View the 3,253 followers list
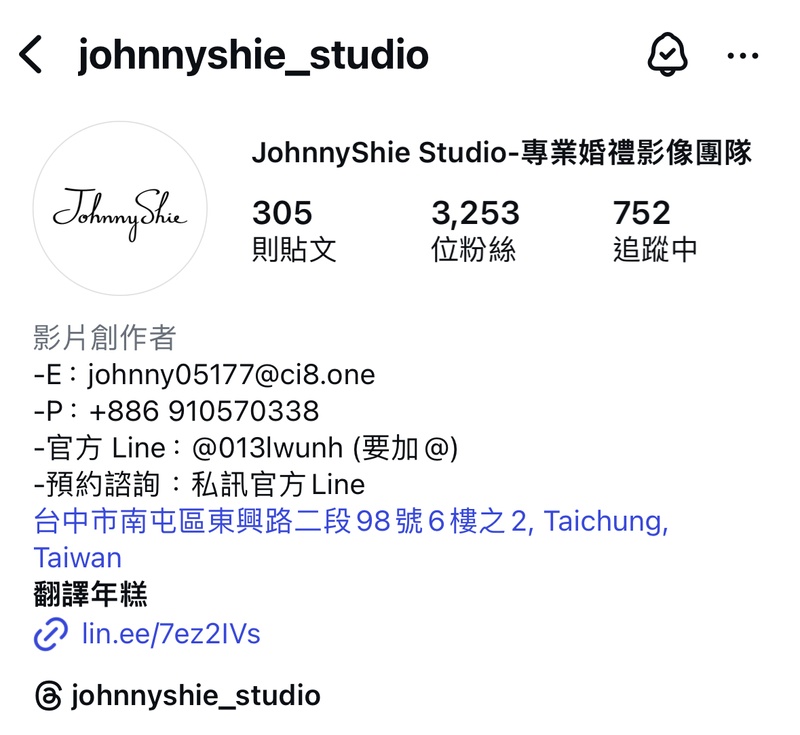 click(475, 230)
